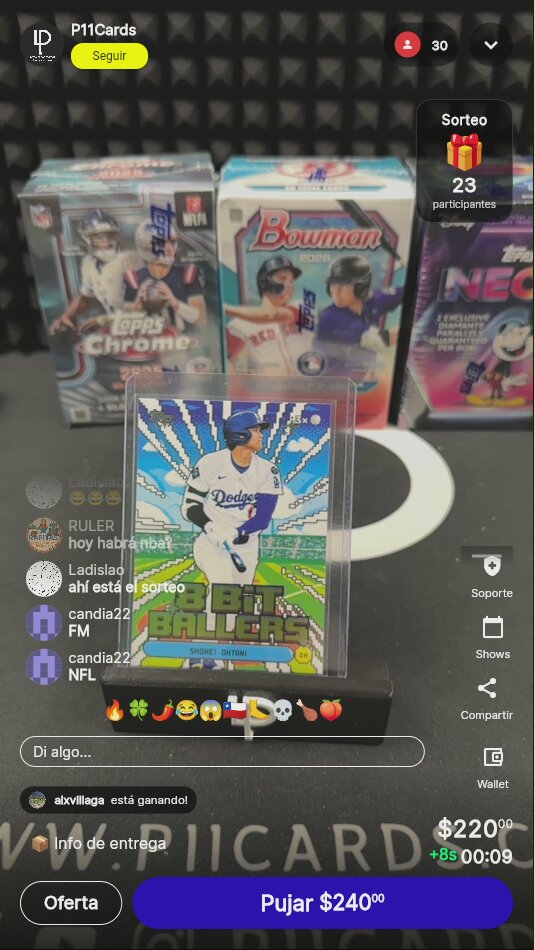Bid with the Pujar $240 button
Viewport: 534px width, 950px height.
(x=322, y=903)
